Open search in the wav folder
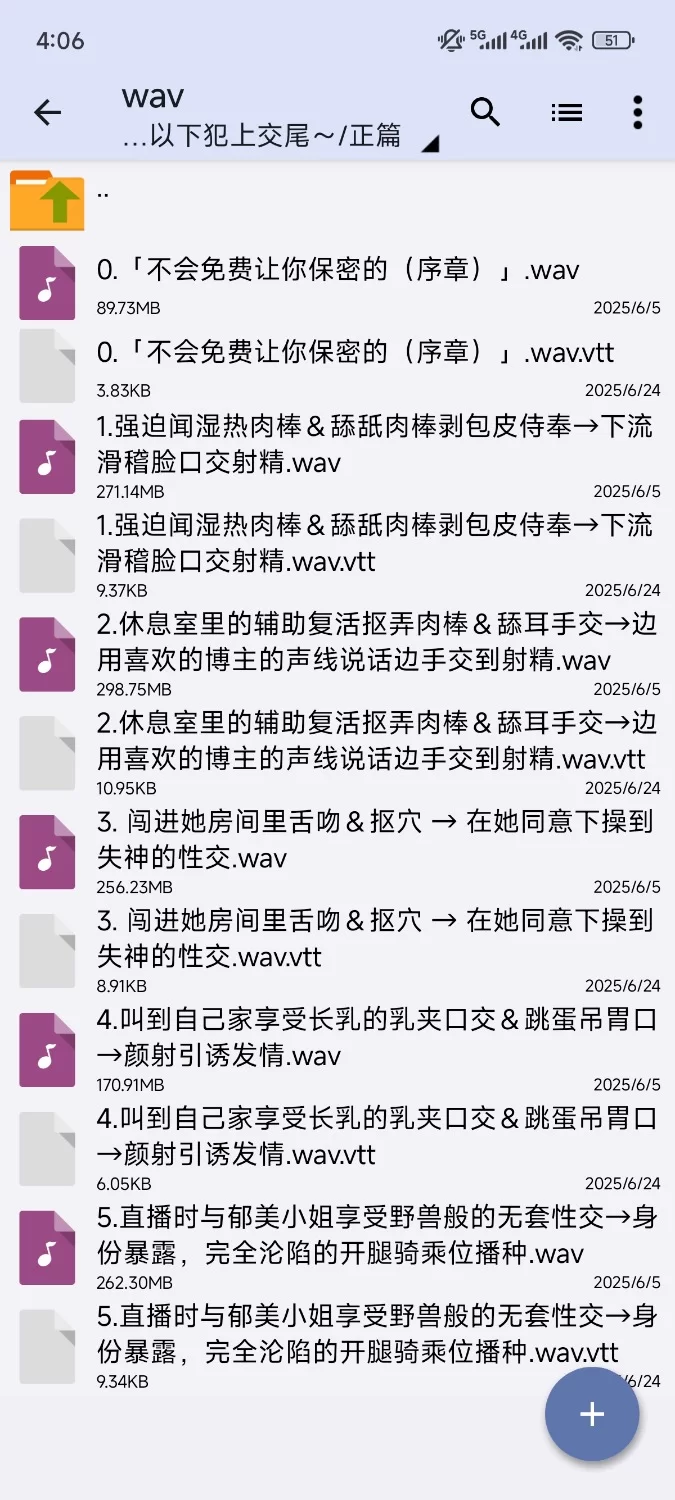 (x=485, y=113)
